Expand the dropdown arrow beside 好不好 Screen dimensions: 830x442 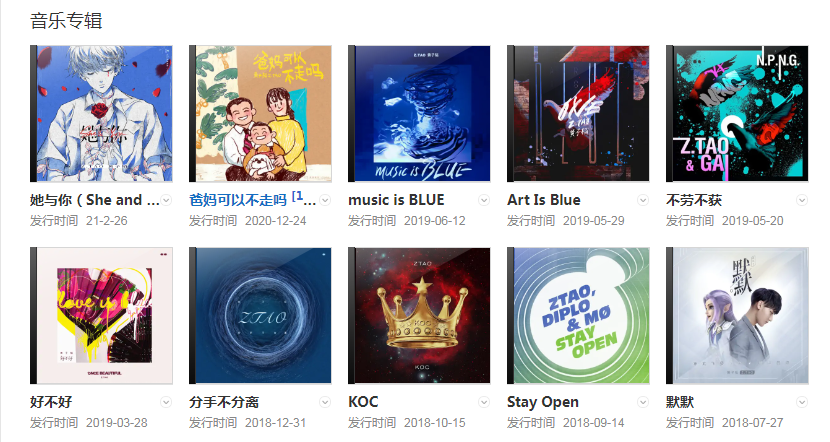click(166, 402)
